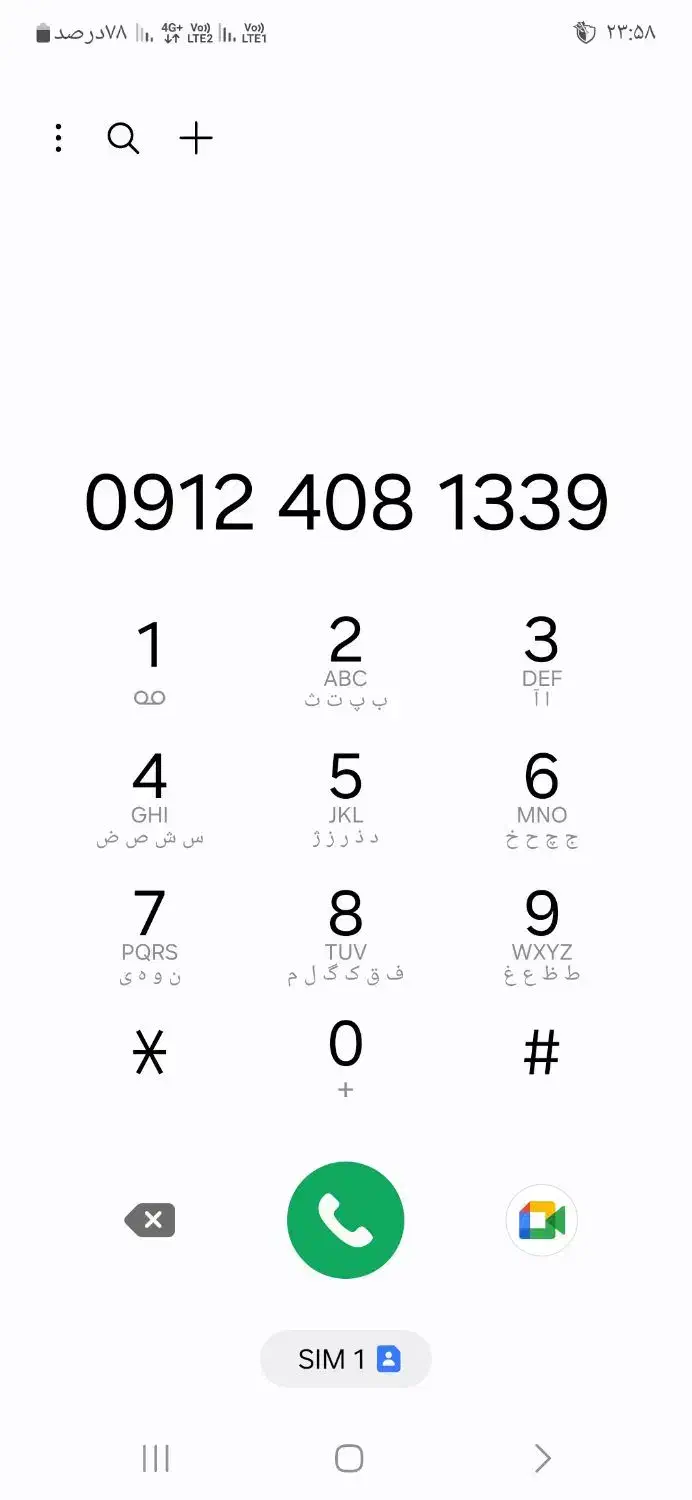Dial digit 1 voicemail key
The height and width of the screenshot is (1500, 692).
coord(150,661)
